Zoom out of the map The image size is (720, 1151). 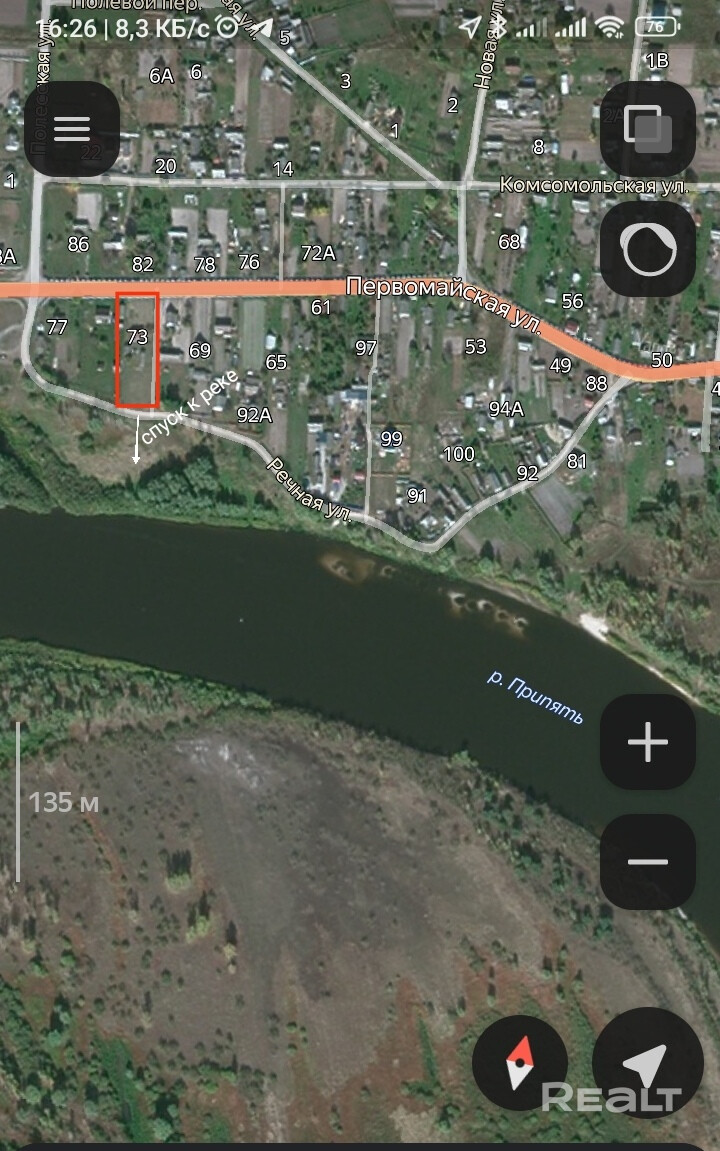tap(647, 862)
